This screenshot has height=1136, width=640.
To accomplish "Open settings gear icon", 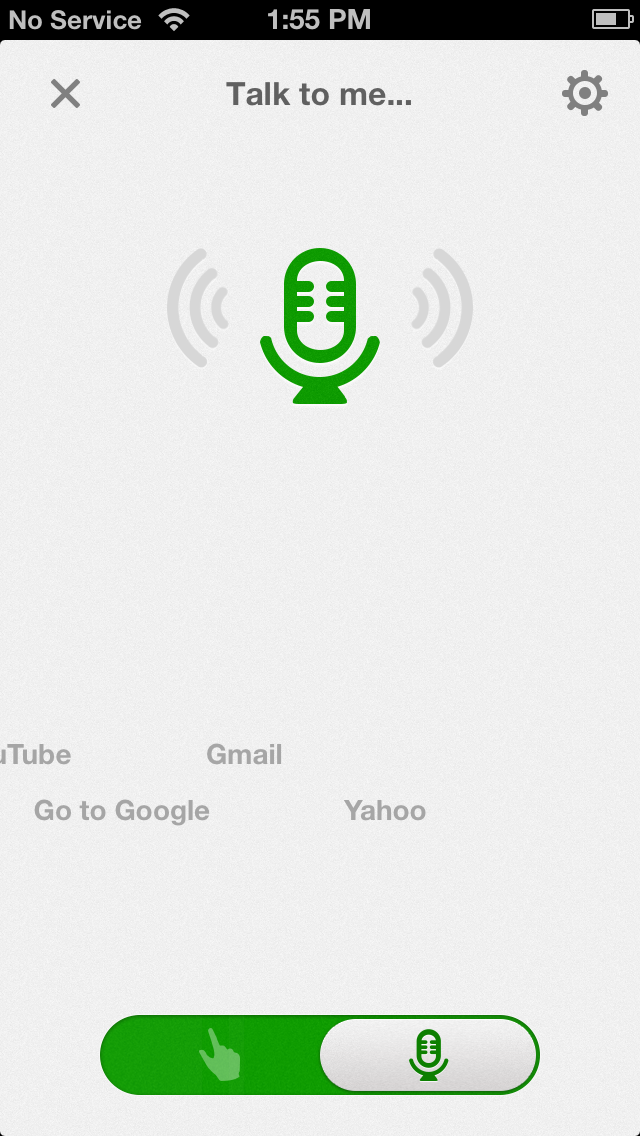I will 584,94.
